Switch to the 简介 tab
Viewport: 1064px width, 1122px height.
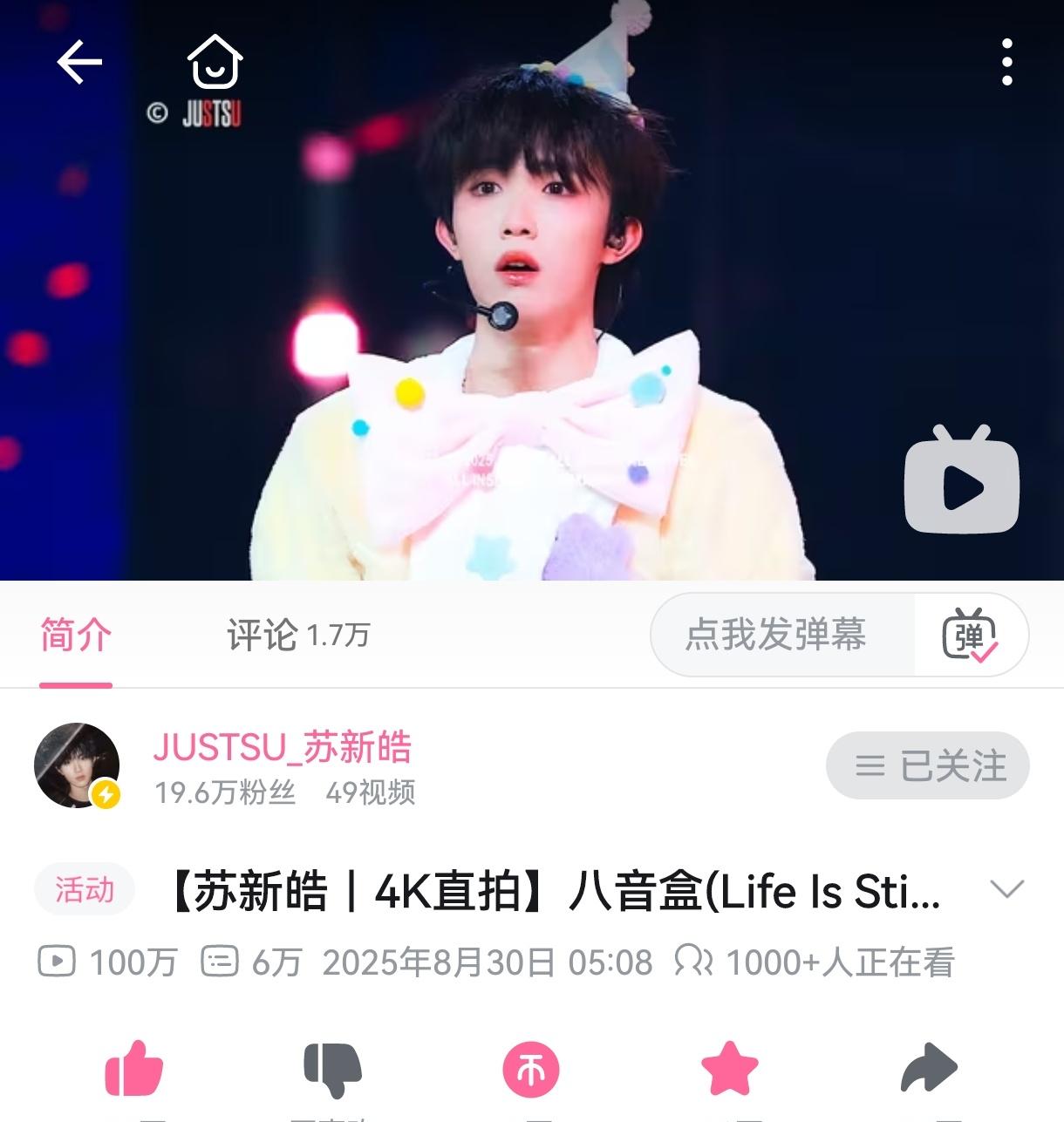click(x=76, y=635)
